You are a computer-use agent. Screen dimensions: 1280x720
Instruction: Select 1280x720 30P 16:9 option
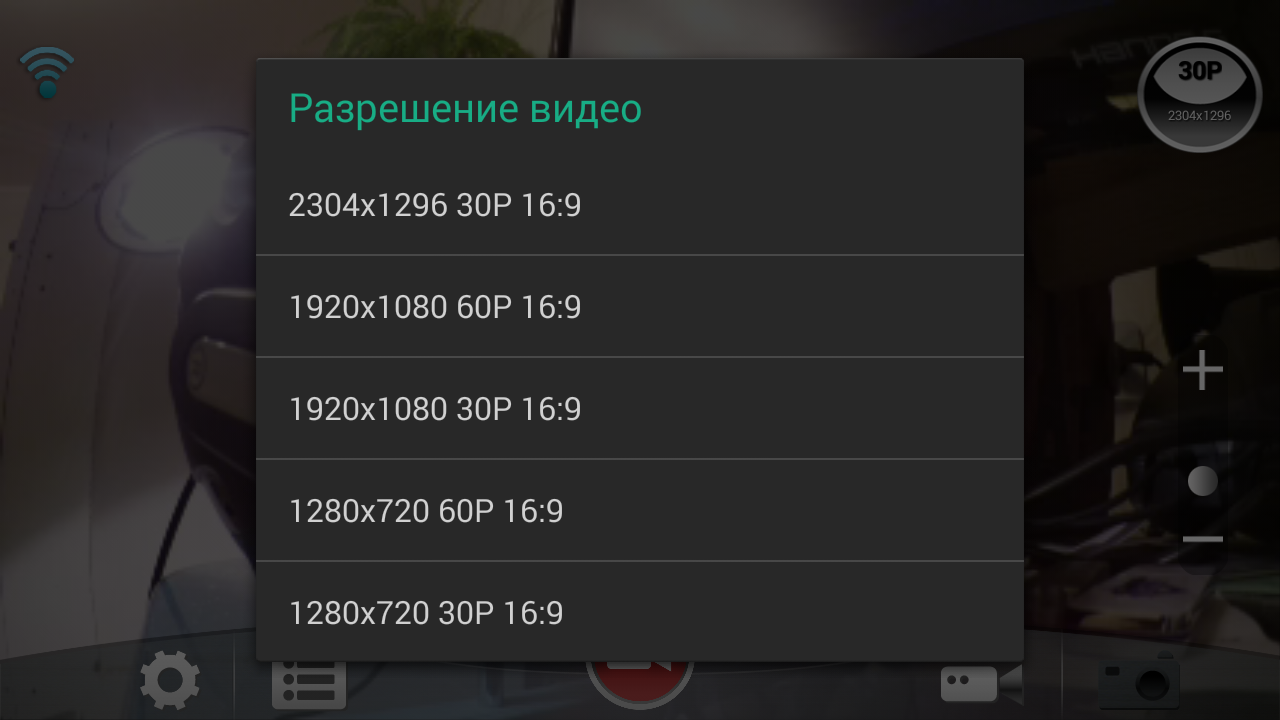(638, 612)
